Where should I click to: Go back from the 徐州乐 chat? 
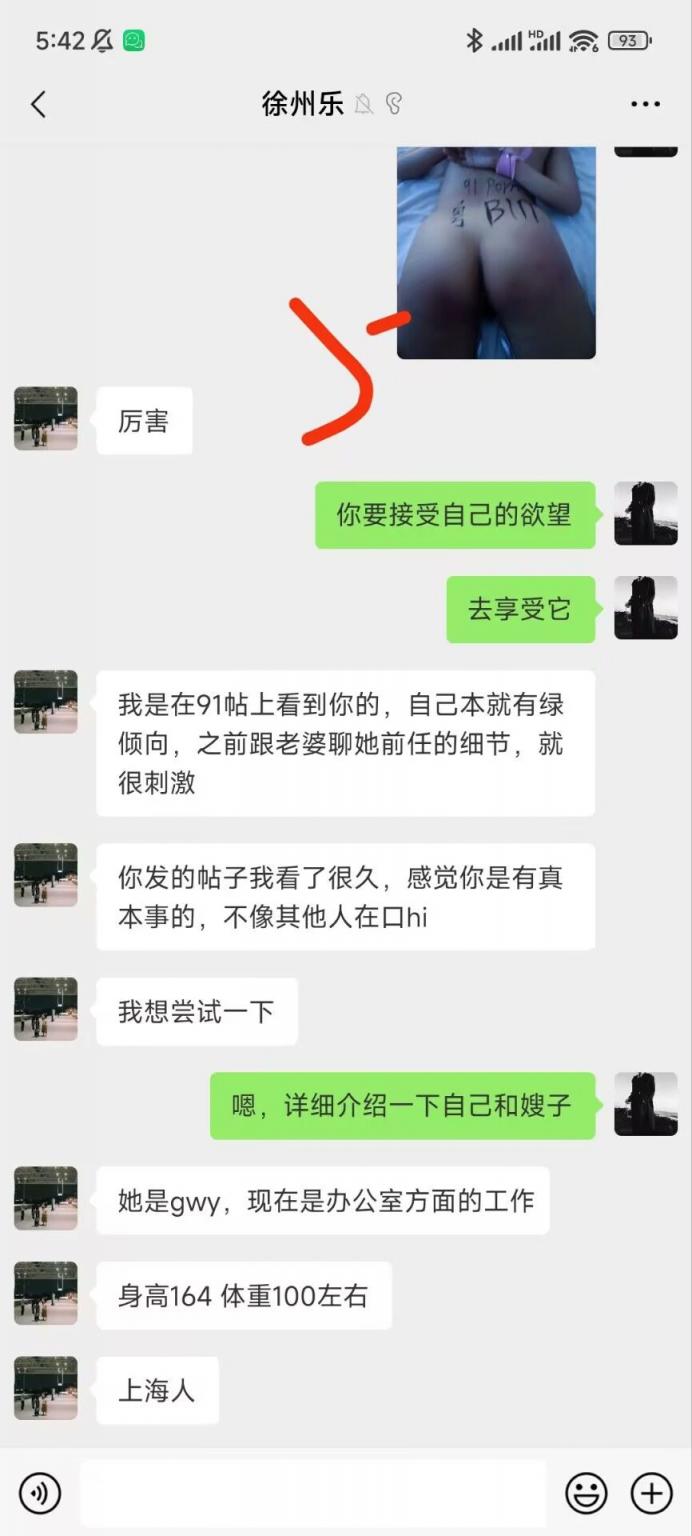pos(39,104)
